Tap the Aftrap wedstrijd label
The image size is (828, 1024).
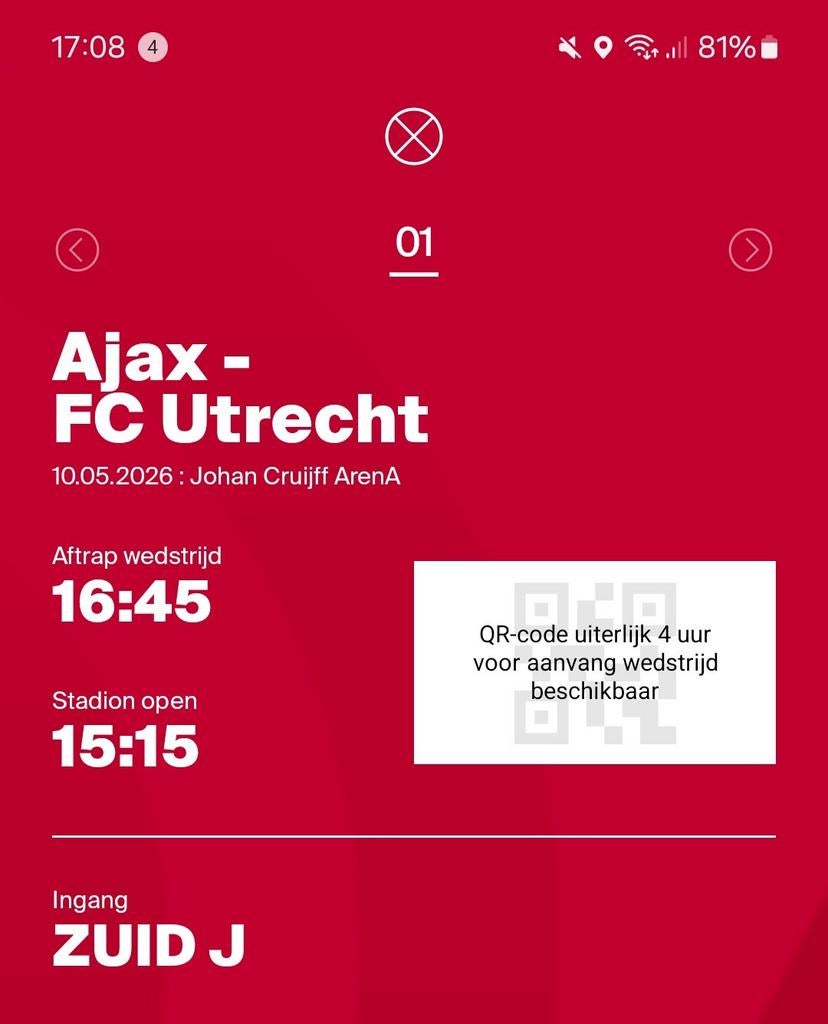[x=138, y=556]
